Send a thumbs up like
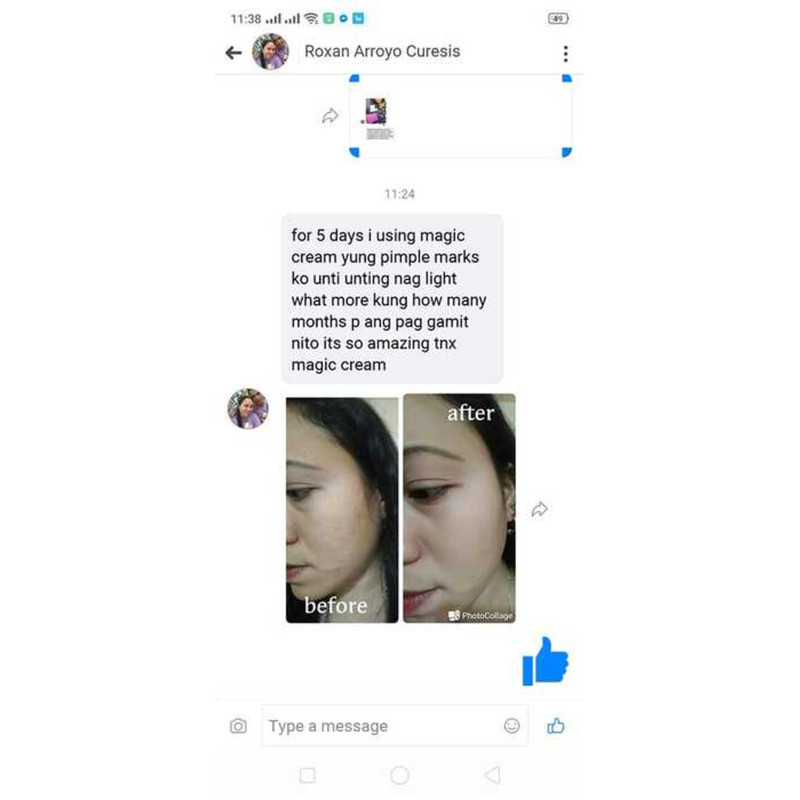Viewport: 800px width, 800px height. pyautogui.click(x=556, y=726)
